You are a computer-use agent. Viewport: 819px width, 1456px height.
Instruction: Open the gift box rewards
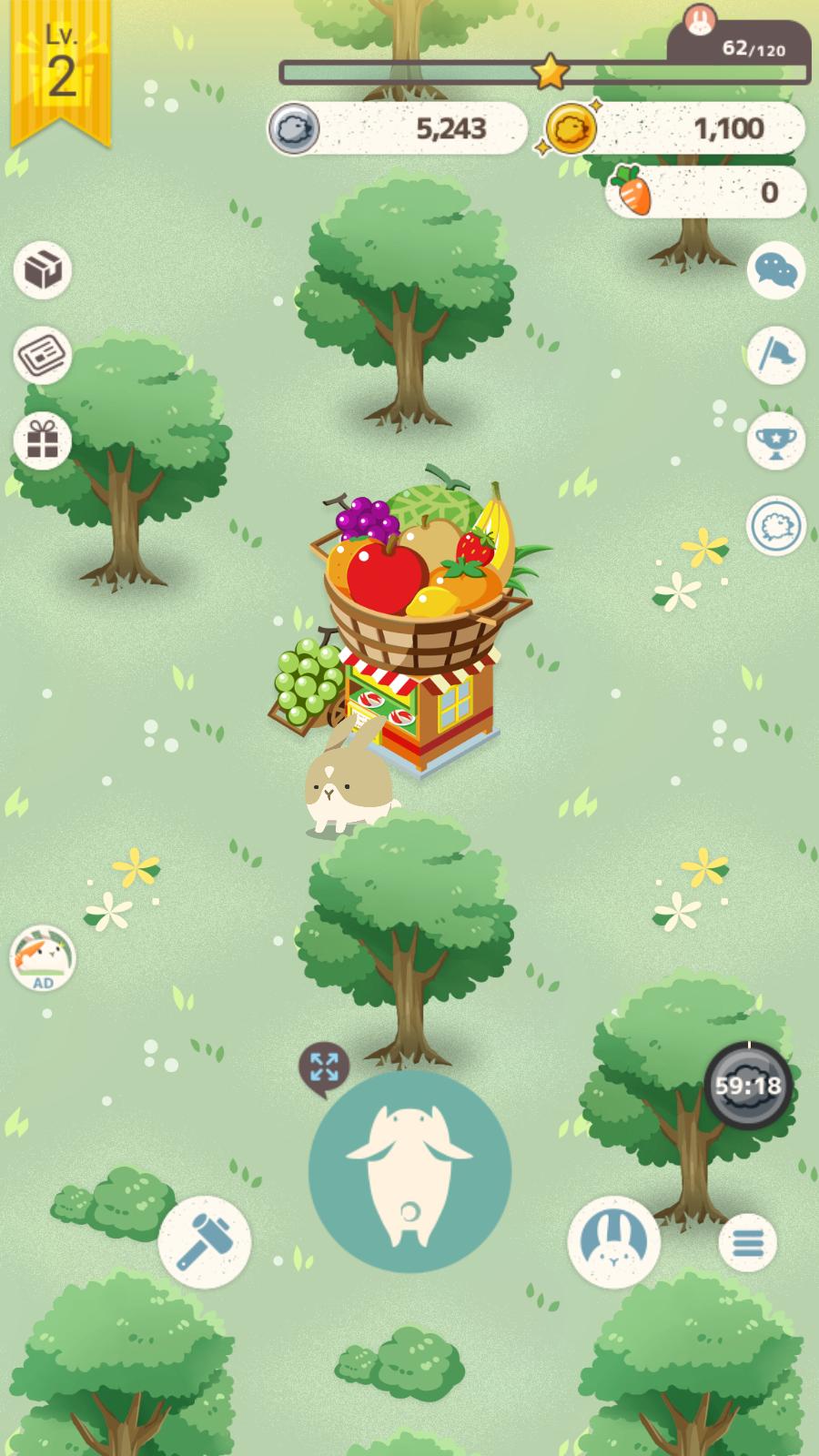click(43, 441)
